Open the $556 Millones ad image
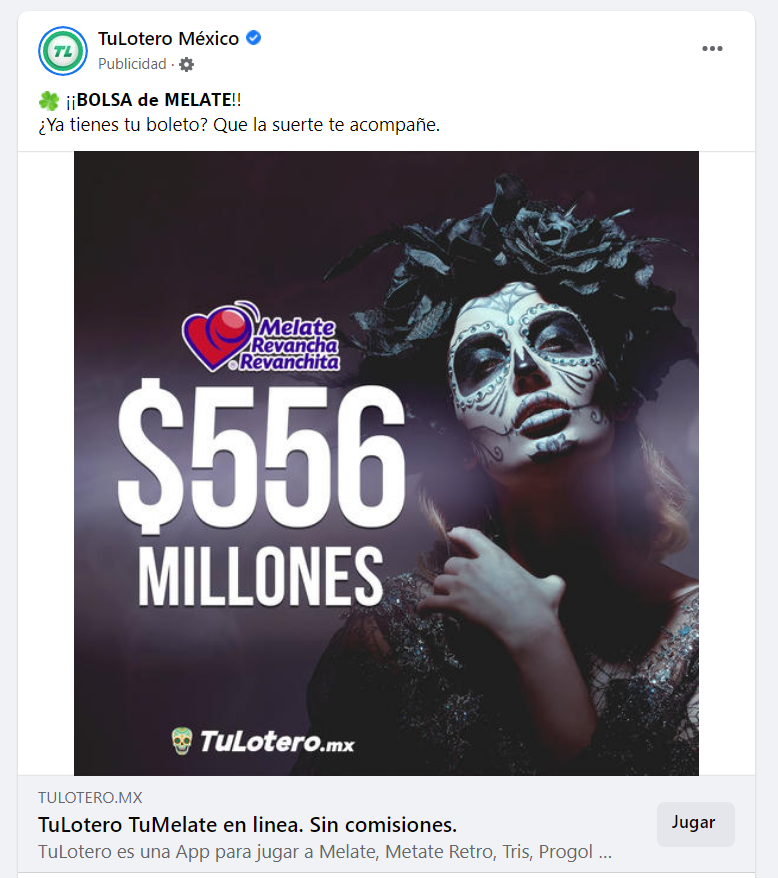Image resolution: width=778 pixels, height=878 pixels. pyautogui.click(x=386, y=463)
